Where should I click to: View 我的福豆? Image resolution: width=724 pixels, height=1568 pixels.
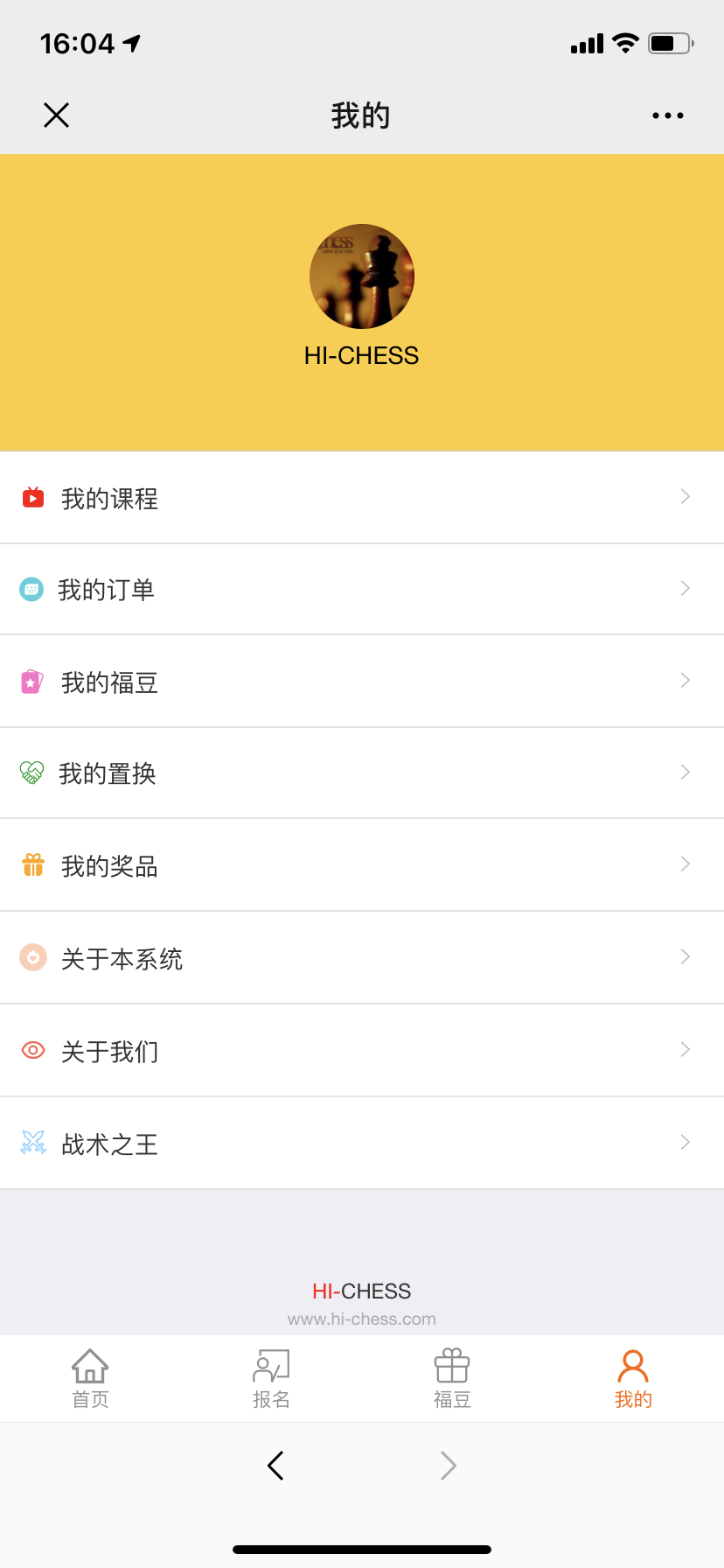(362, 682)
